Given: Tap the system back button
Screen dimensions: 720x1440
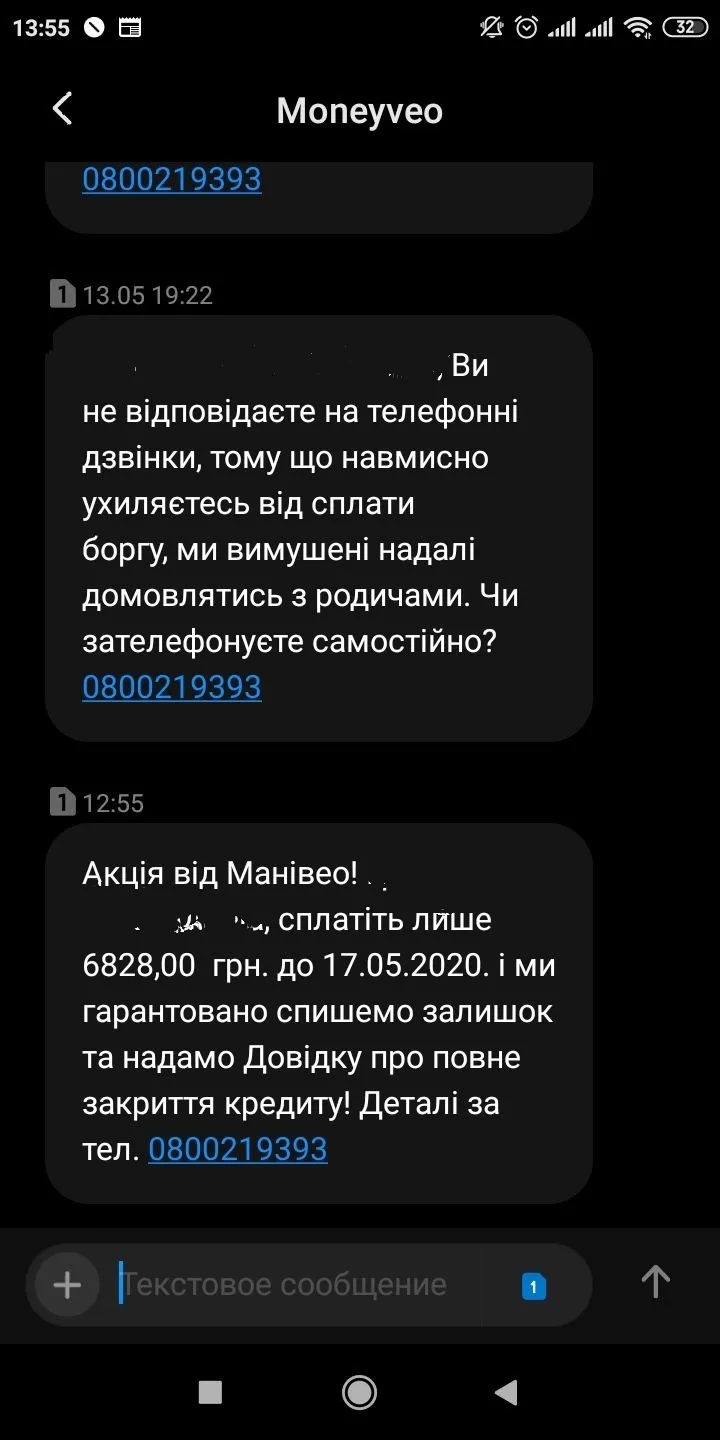Looking at the screenshot, I should [507, 1392].
